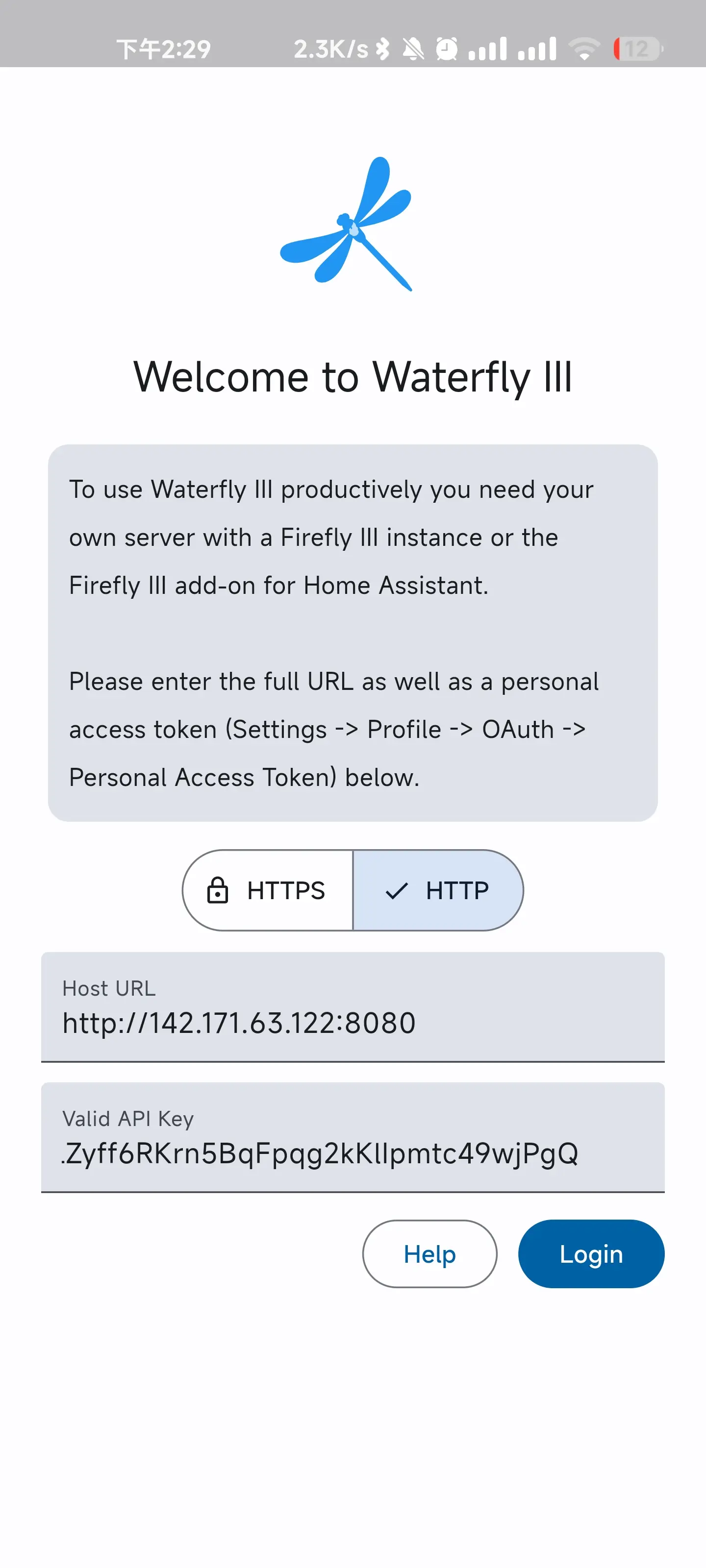This screenshot has height=1568, width=706.
Task: Edit the Host URL field
Action: tap(352, 1007)
